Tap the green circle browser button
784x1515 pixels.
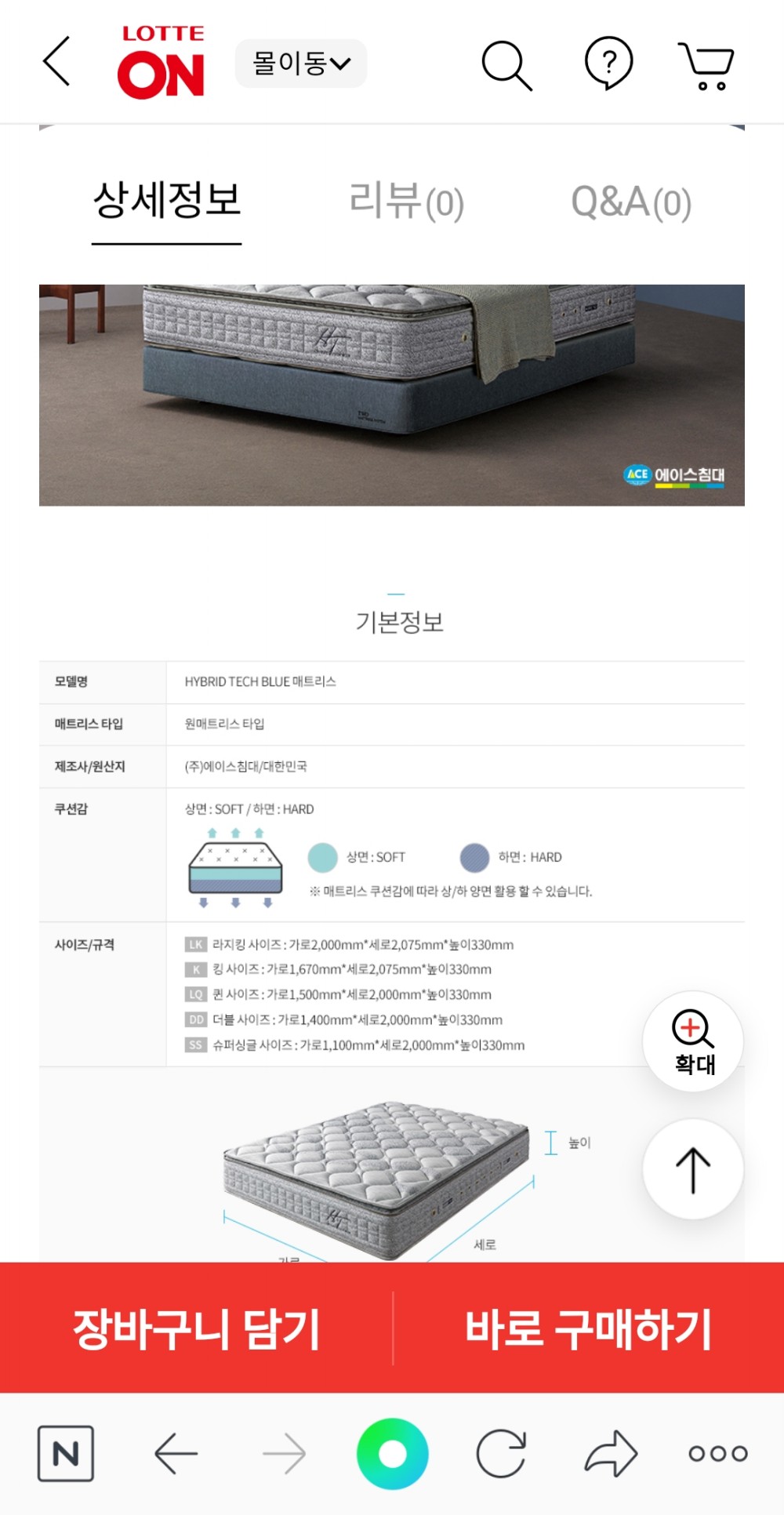[x=392, y=1454]
